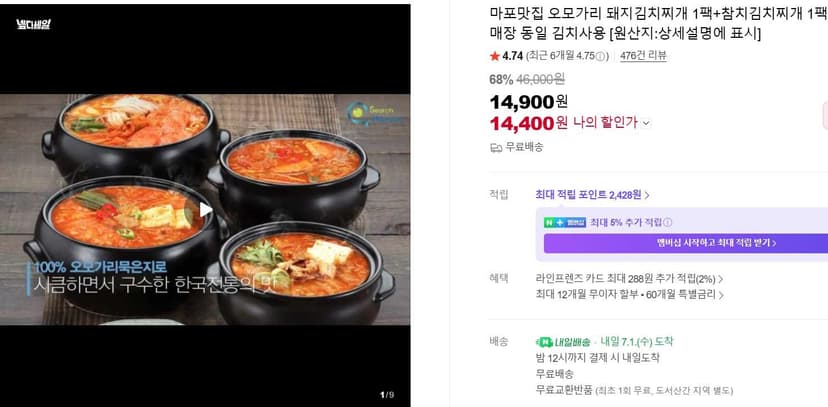The height and width of the screenshot is (407, 828).
Task: Show info icon next to 최대 5% 추가 적립
Action: click(668, 223)
